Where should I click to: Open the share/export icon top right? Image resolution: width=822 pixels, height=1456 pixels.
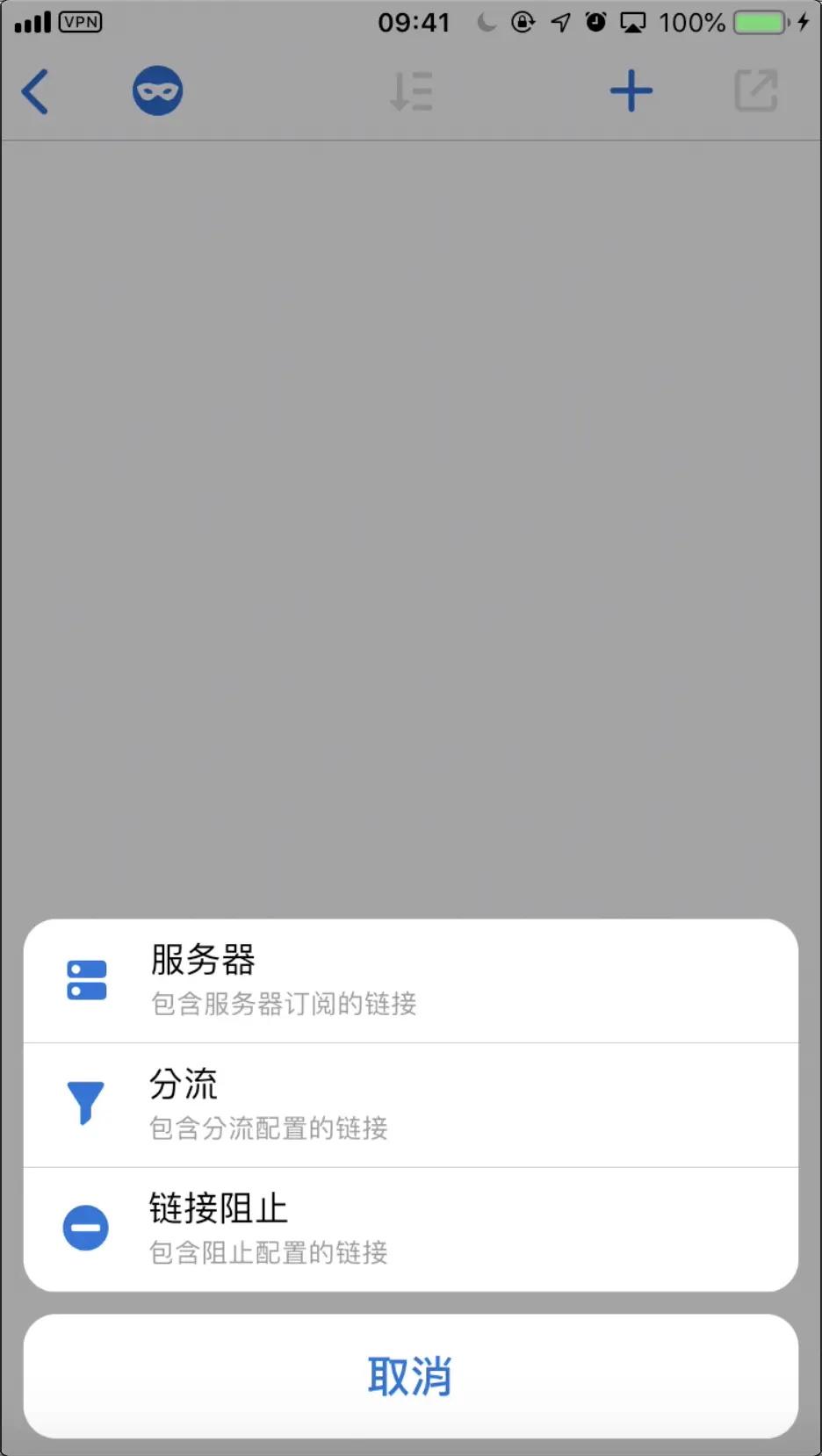pyautogui.click(x=756, y=90)
